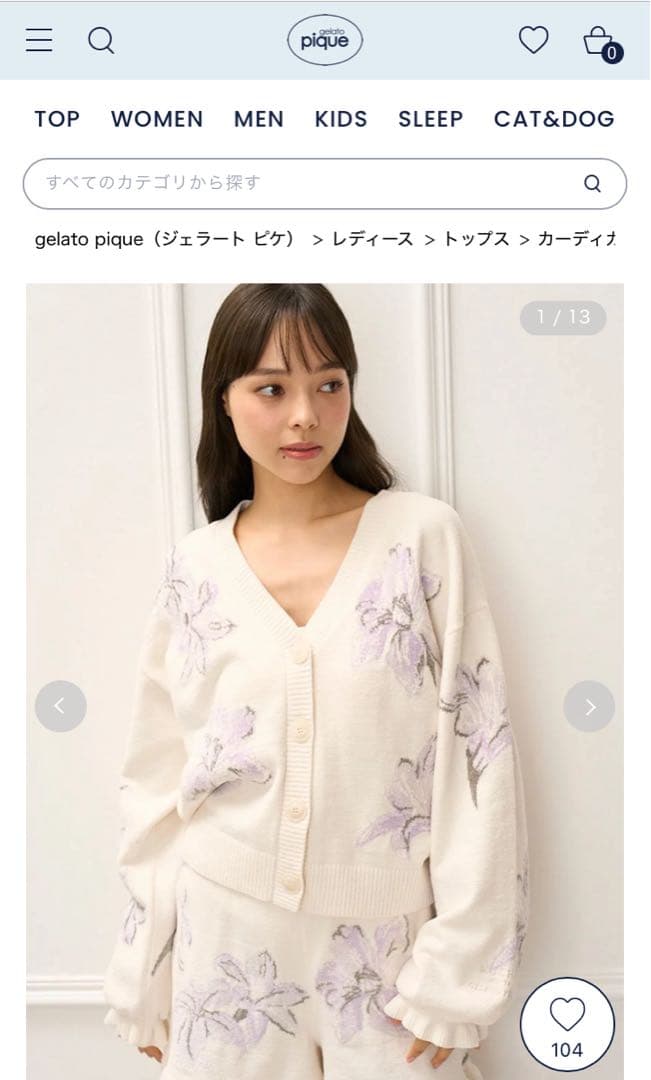This screenshot has height=1080, width=651.
Task: View the shopping cart
Action: click(599, 41)
